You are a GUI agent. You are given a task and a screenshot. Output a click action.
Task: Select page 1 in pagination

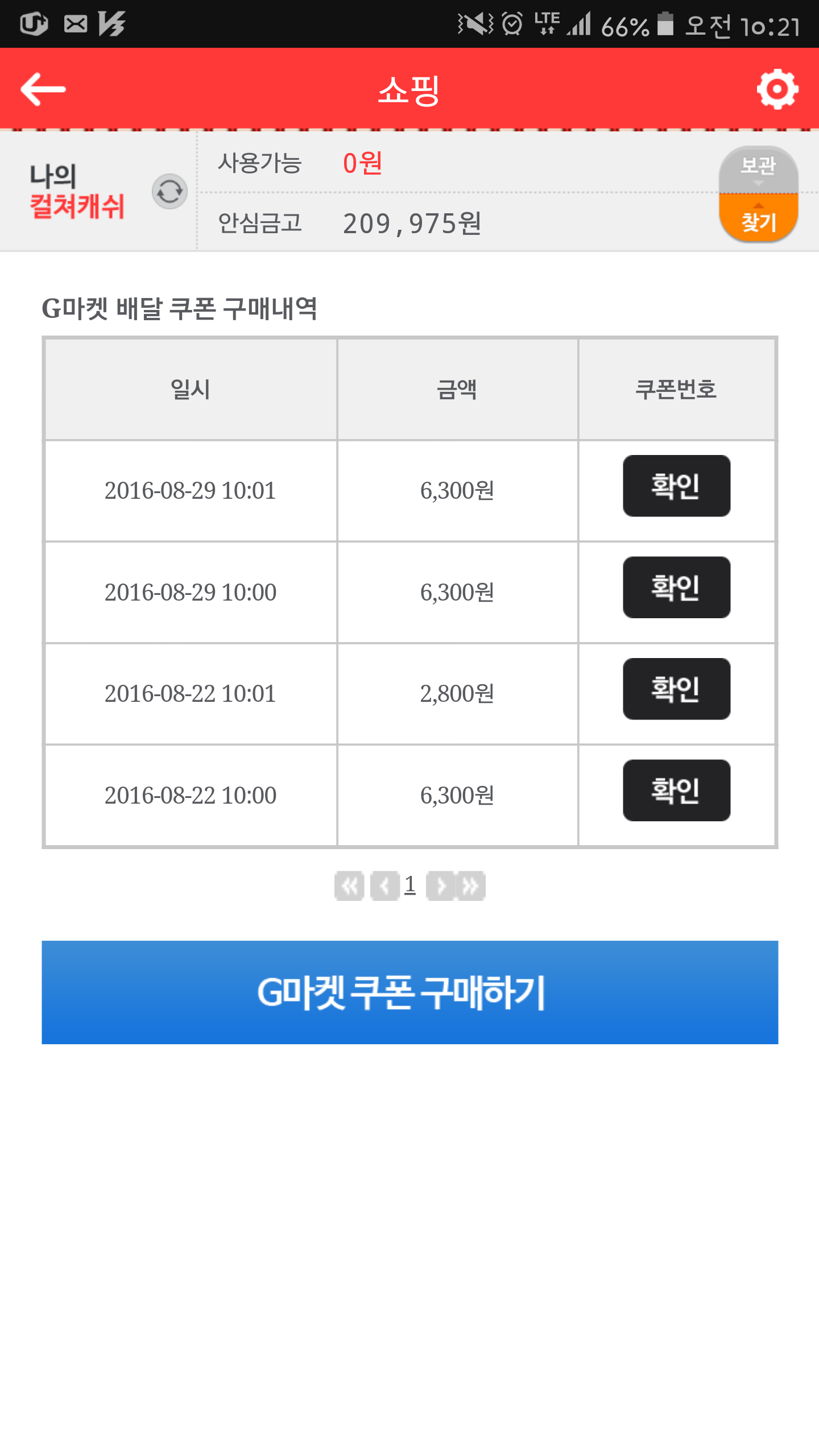[410, 885]
